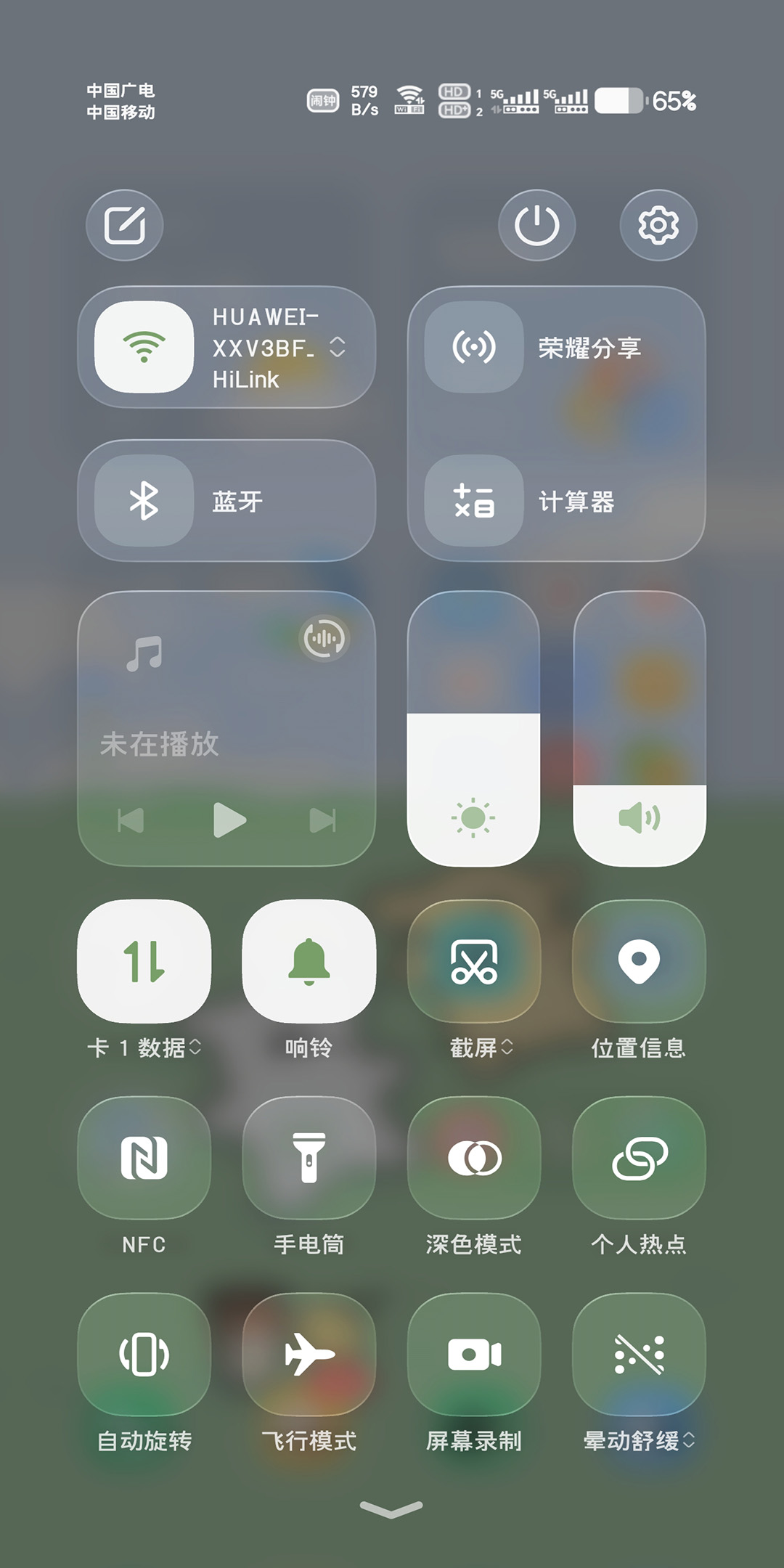Image resolution: width=784 pixels, height=1568 pixels.
Task: Activate 飞行模式 airplane mode
Action: click(309, 1355)
